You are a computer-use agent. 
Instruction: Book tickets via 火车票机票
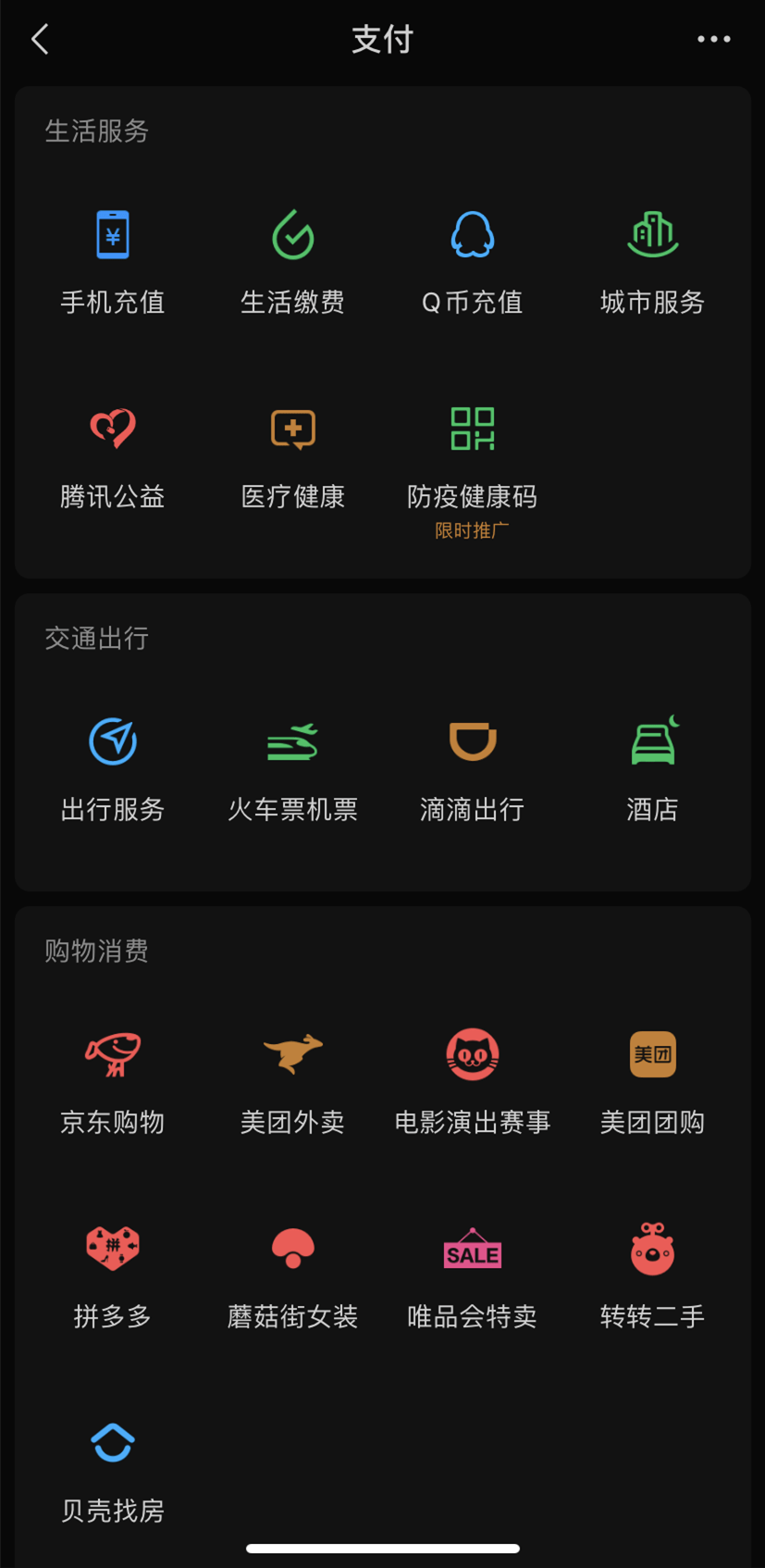pos(292,768)
